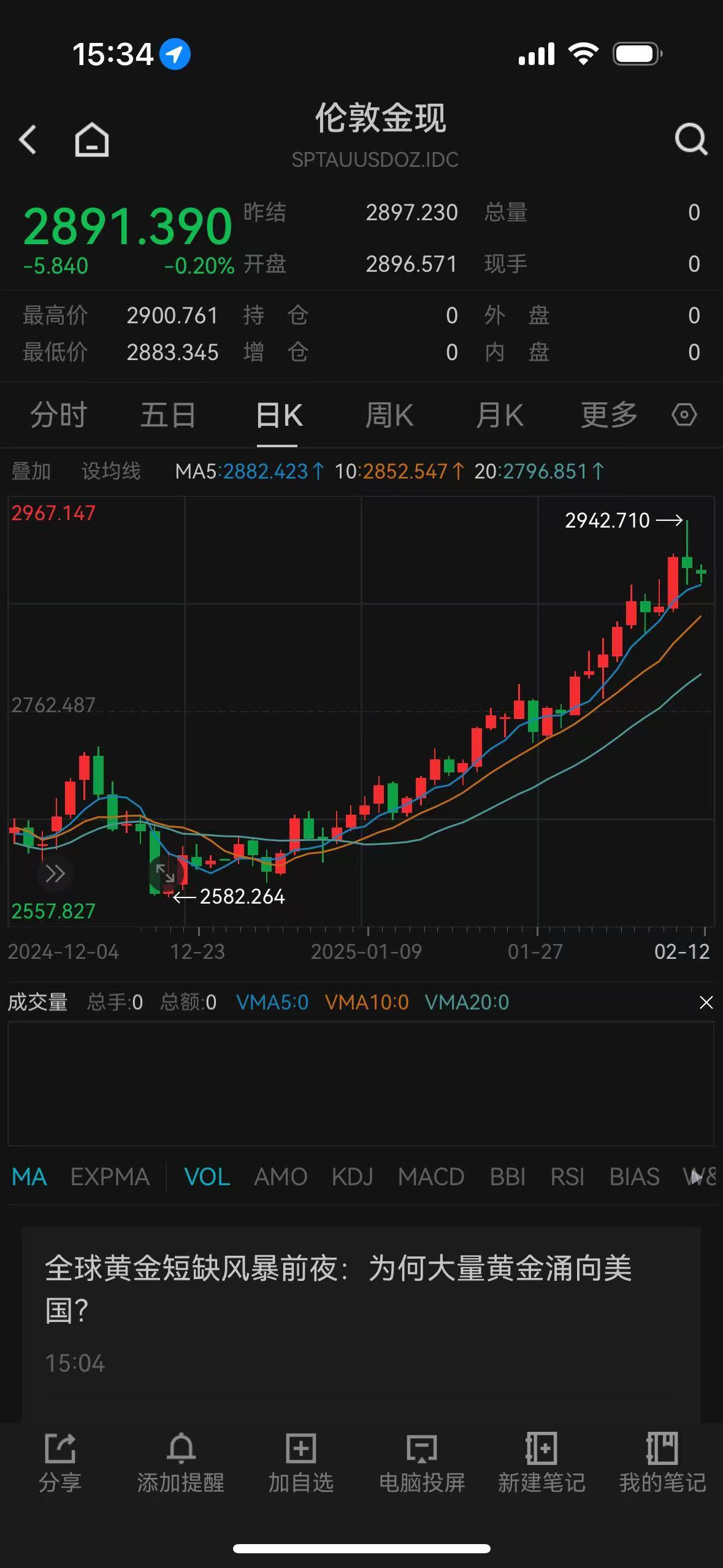Select the EXPMA indicator
This screenshot has width=723, height=1568.
110,1177
